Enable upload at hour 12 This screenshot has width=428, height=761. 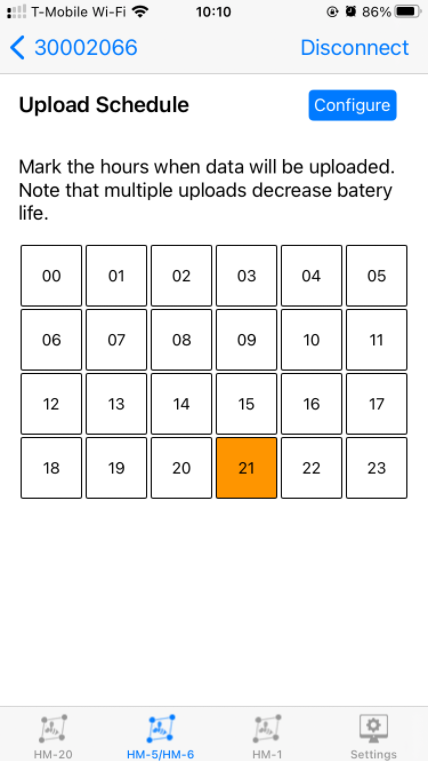[x=51, y=404]
